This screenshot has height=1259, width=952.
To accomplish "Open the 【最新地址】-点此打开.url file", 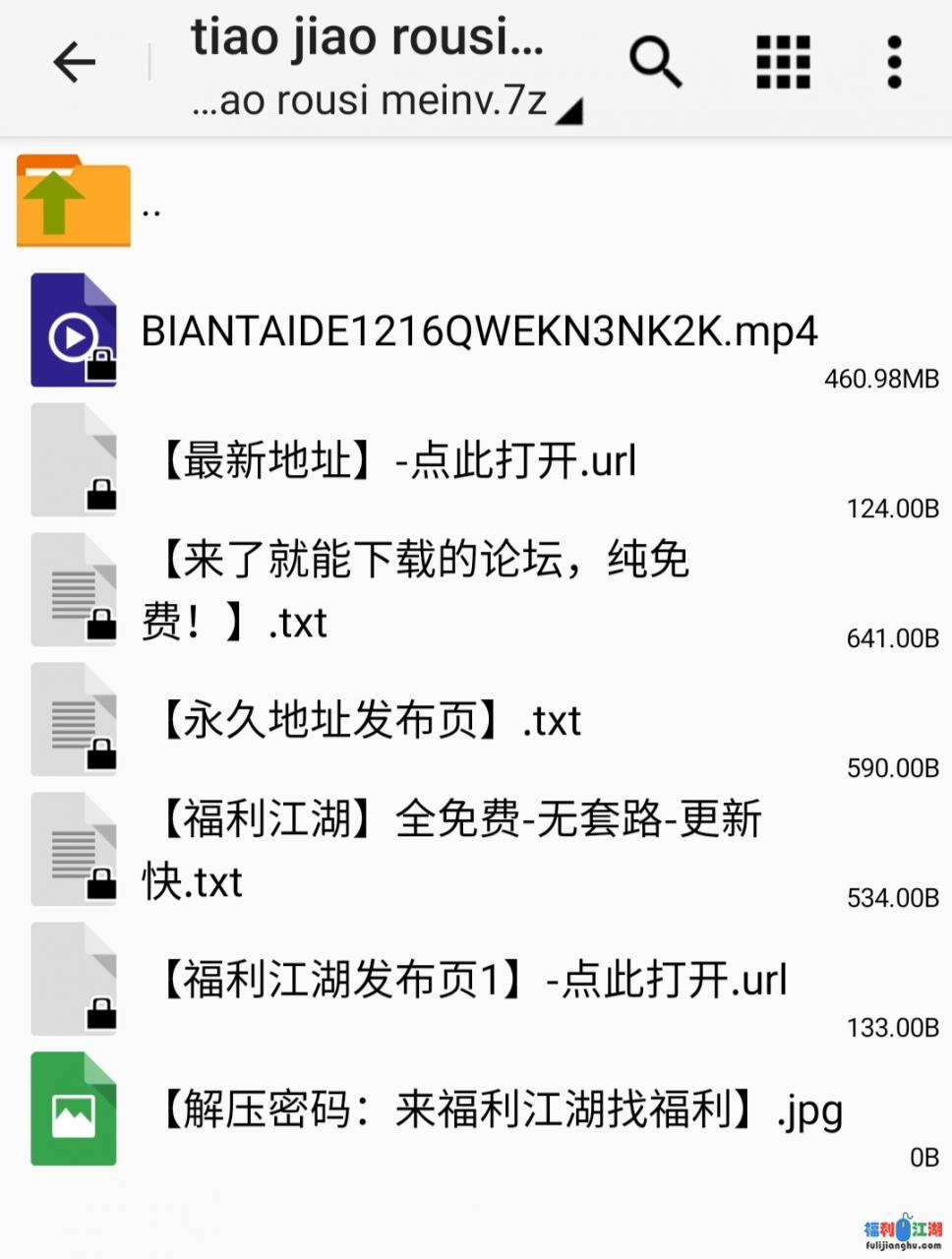I will click(393, 460).
